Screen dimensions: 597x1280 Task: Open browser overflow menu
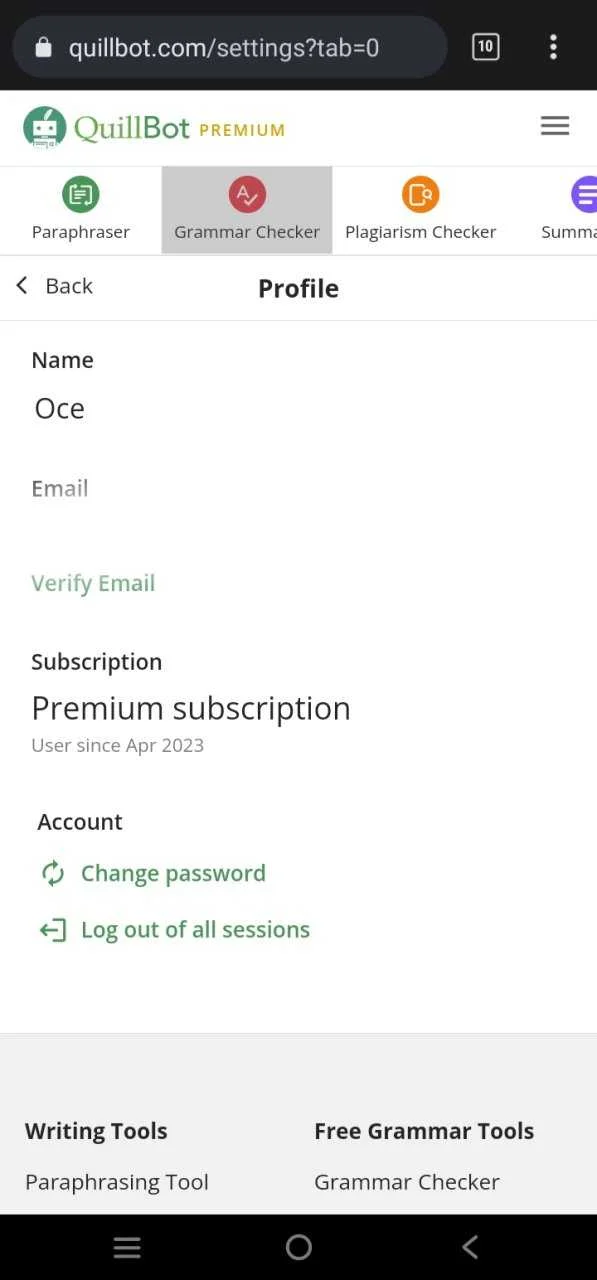pos(553,47)
